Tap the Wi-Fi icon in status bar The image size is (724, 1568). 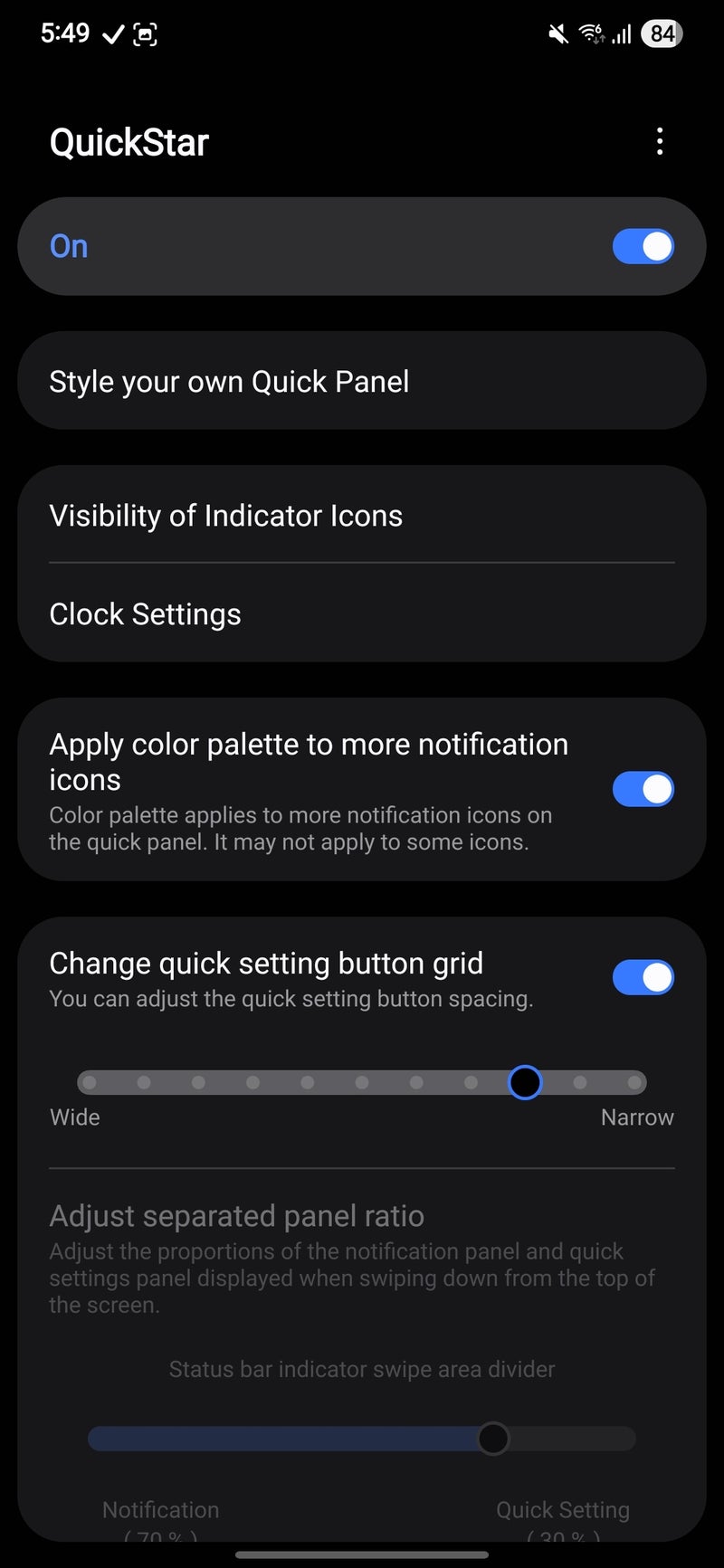(594, 33)
